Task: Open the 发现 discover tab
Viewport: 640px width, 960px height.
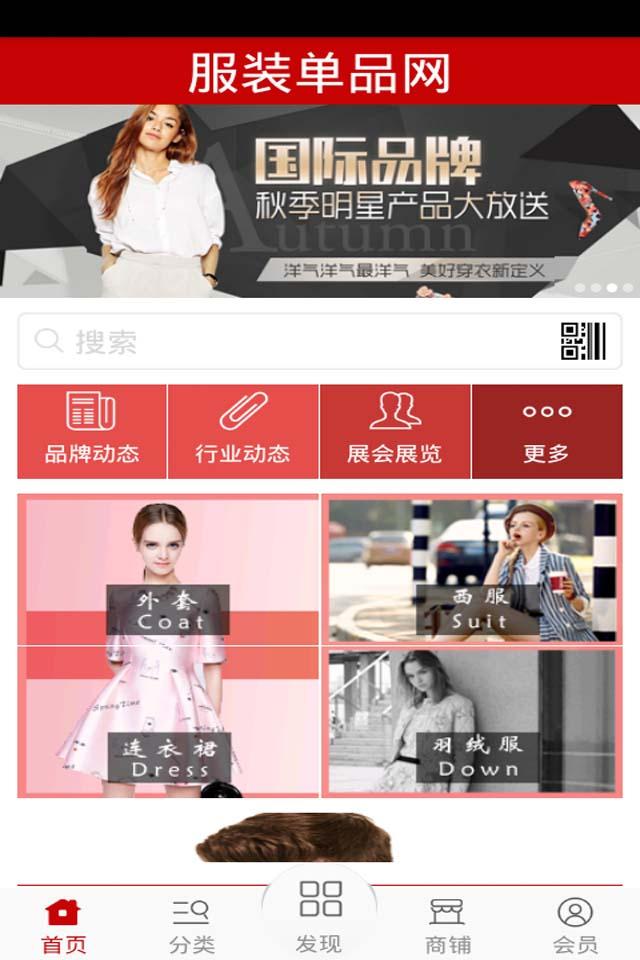Action: 320,915
